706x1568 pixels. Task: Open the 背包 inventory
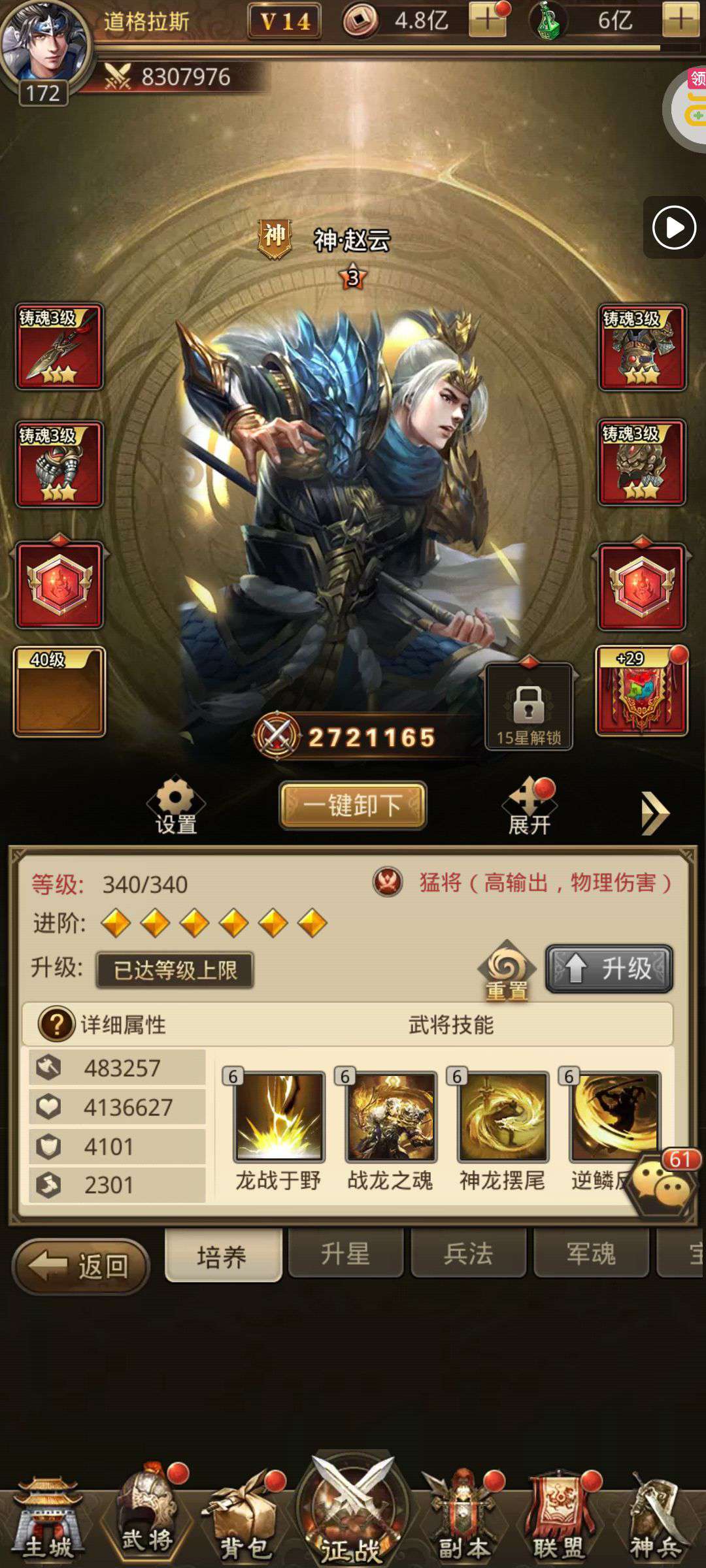pos(243,1522)
